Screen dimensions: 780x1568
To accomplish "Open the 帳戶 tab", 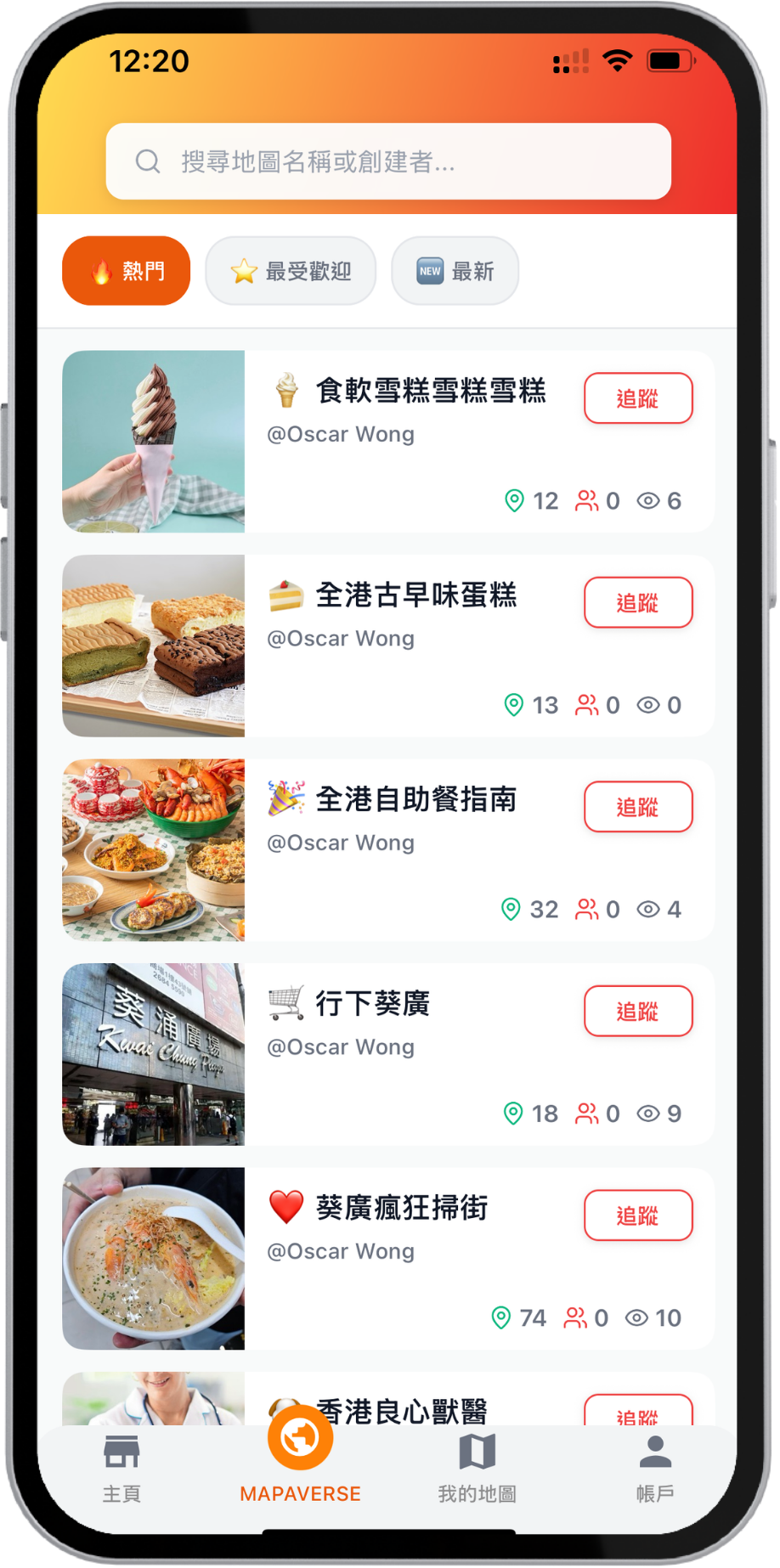I will point(655,1469).
